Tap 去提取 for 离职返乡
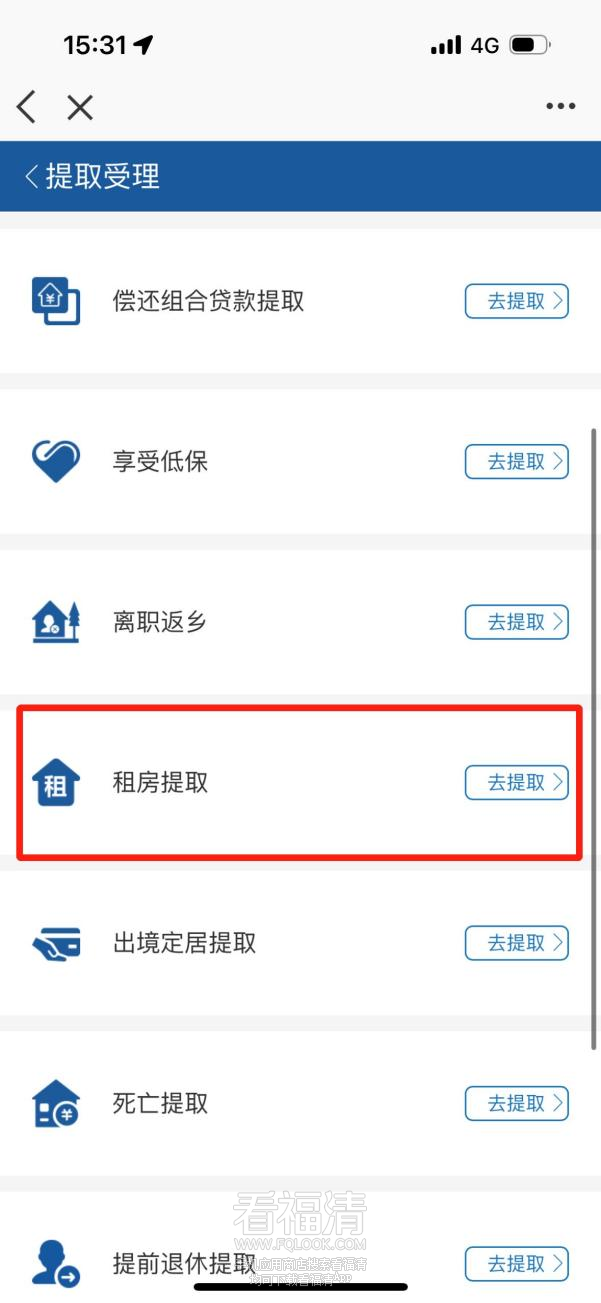Viewport: 601px width, 1303px height. [516, 622]
